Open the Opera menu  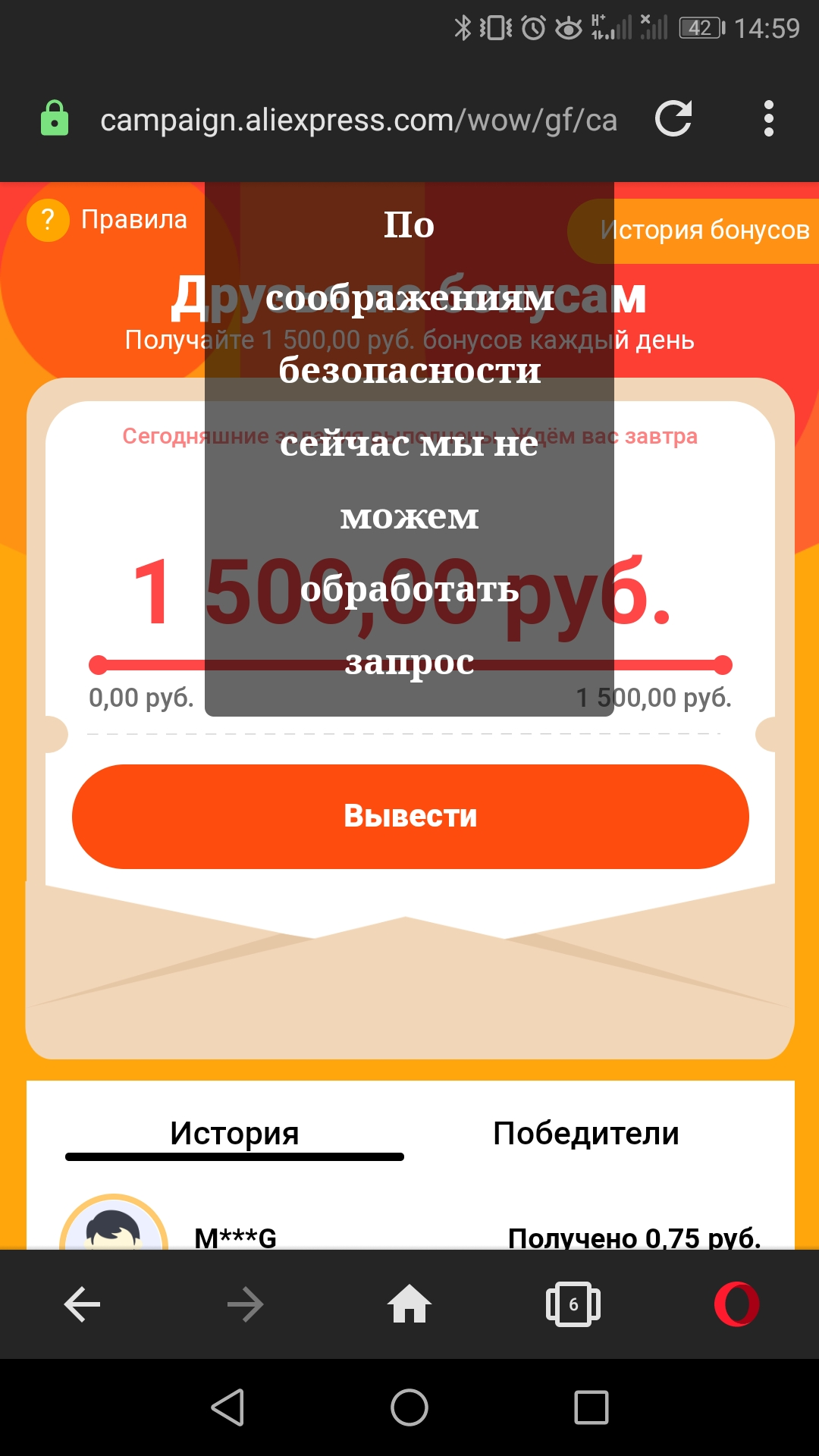click(x=737, y=1304)
